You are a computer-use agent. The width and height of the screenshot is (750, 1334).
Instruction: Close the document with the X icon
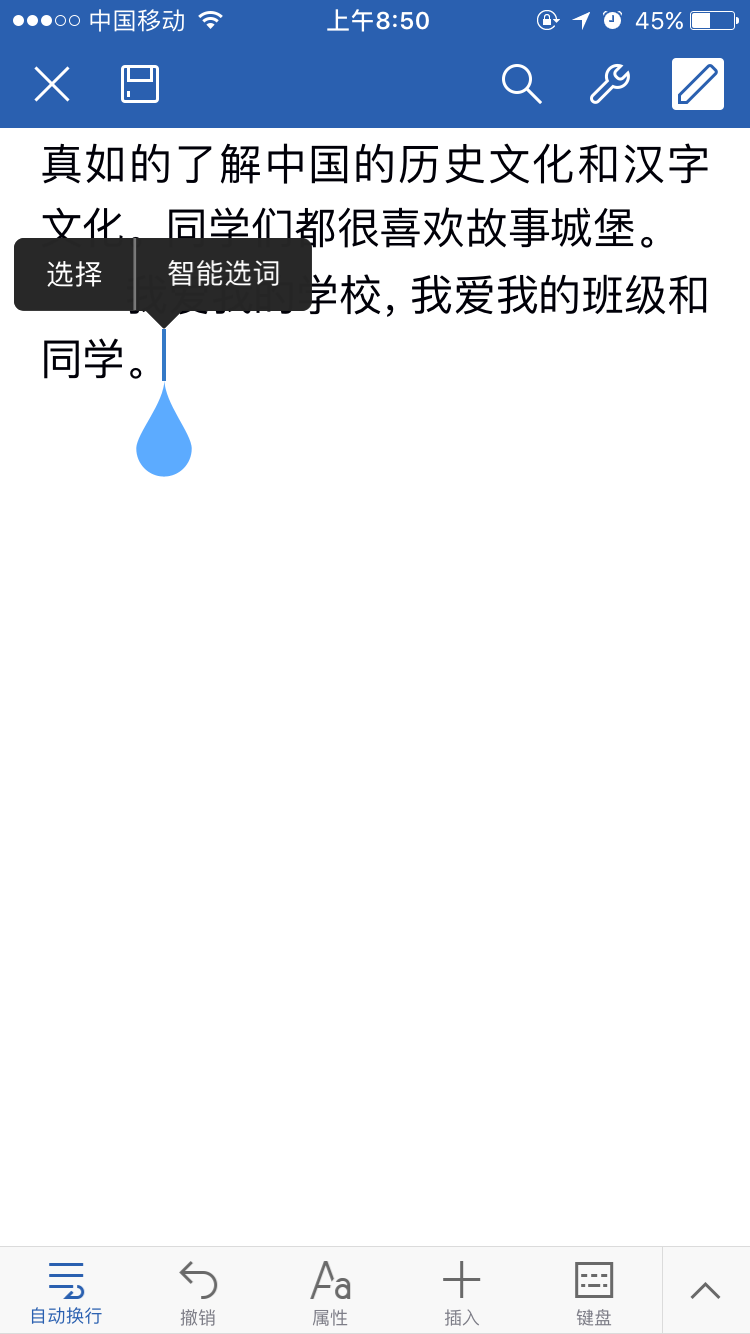(52, 84)
